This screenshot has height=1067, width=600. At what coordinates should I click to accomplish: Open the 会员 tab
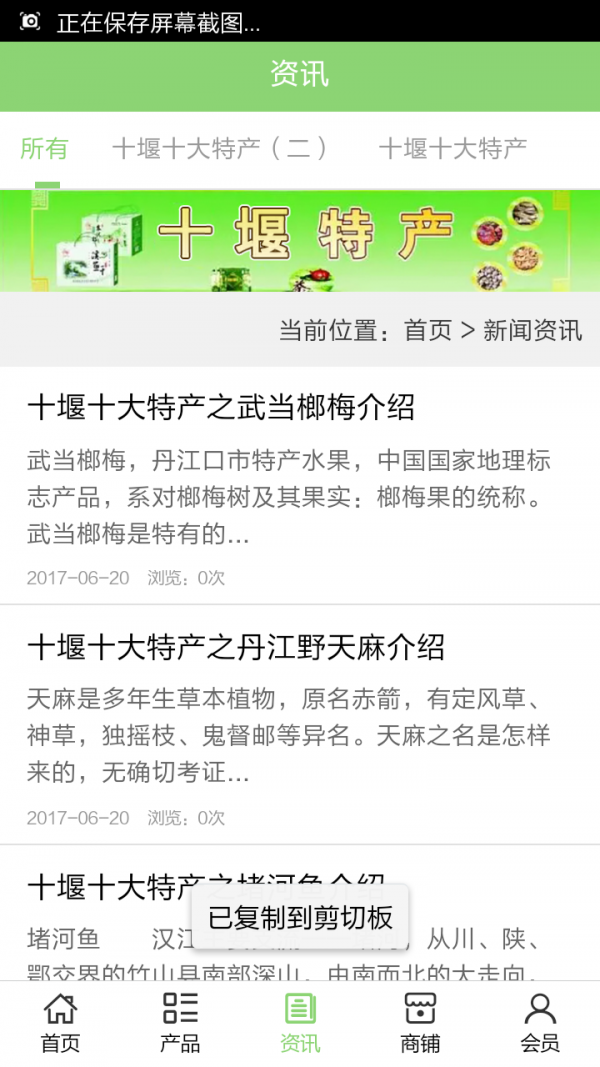tap(540, 1022)
